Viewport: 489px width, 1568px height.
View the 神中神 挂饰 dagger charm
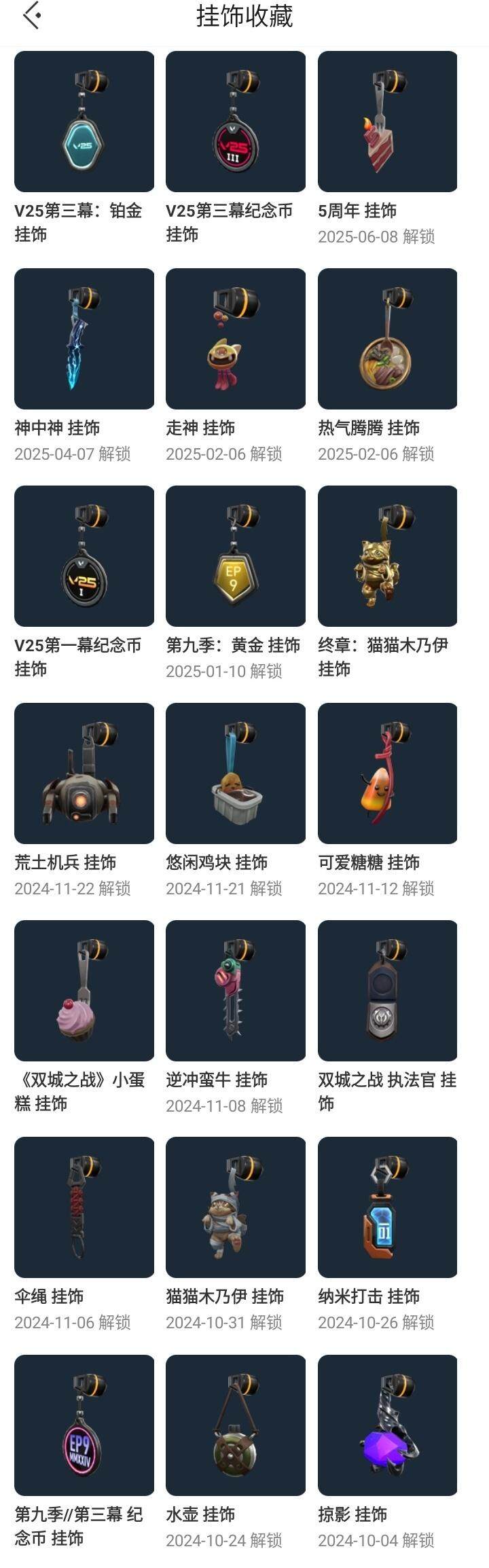point(84,339)
